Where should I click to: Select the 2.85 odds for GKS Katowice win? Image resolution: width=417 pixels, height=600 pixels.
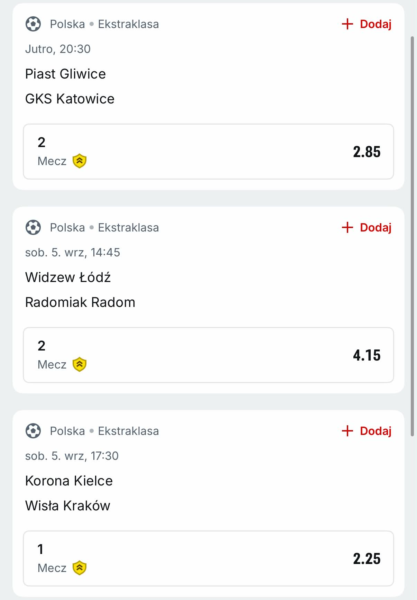208,152
